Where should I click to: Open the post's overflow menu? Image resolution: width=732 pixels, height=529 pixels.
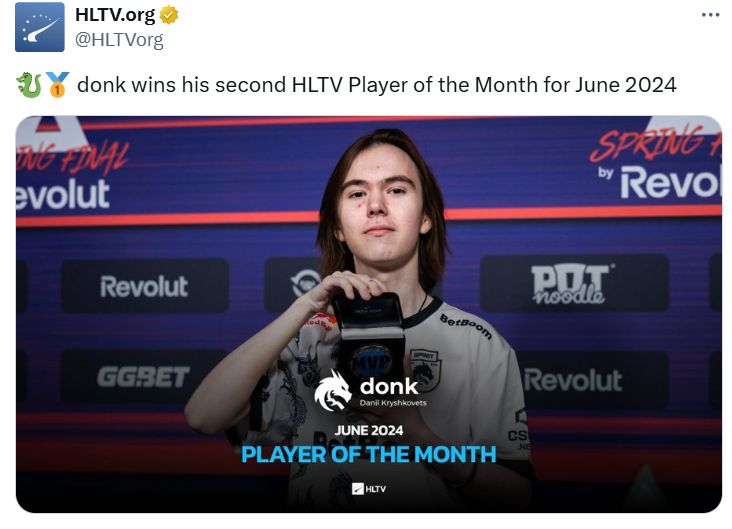pyautogui.click(x=710, y=15)
